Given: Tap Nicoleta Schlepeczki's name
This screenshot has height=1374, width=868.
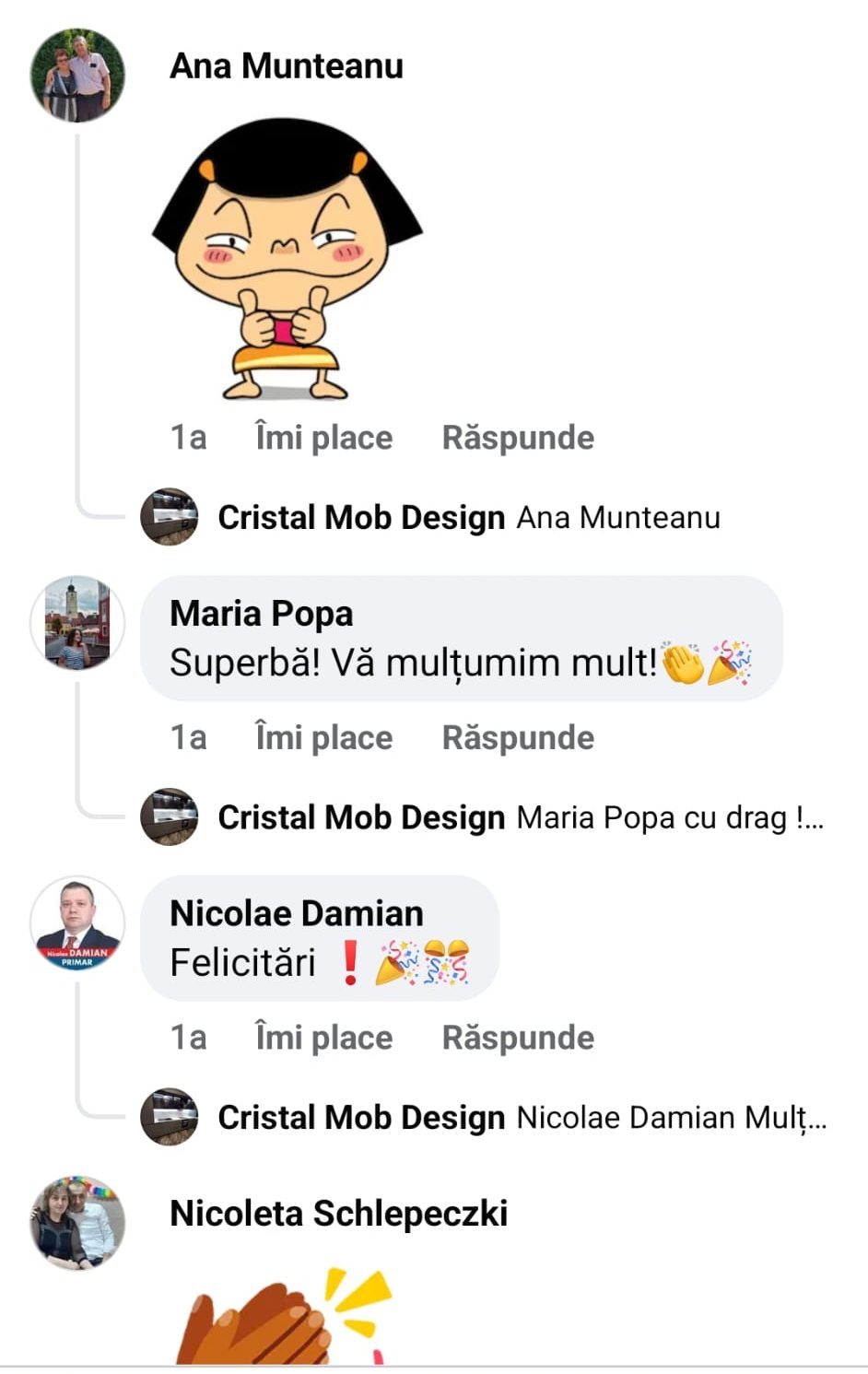Looking at the screenshot, I should pyautogui.click(x=338, y=1214).
